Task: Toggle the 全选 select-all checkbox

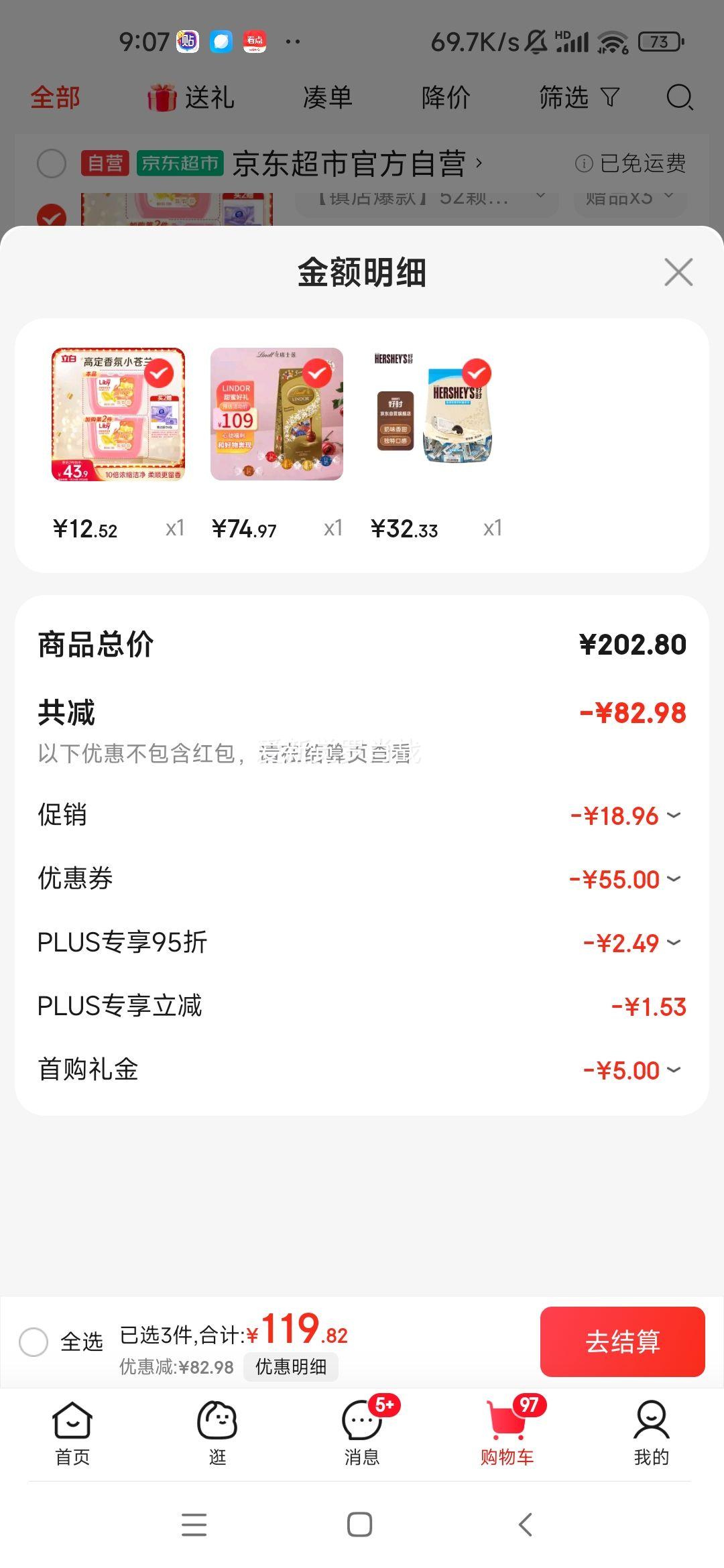Action: tap(34, 1342)
